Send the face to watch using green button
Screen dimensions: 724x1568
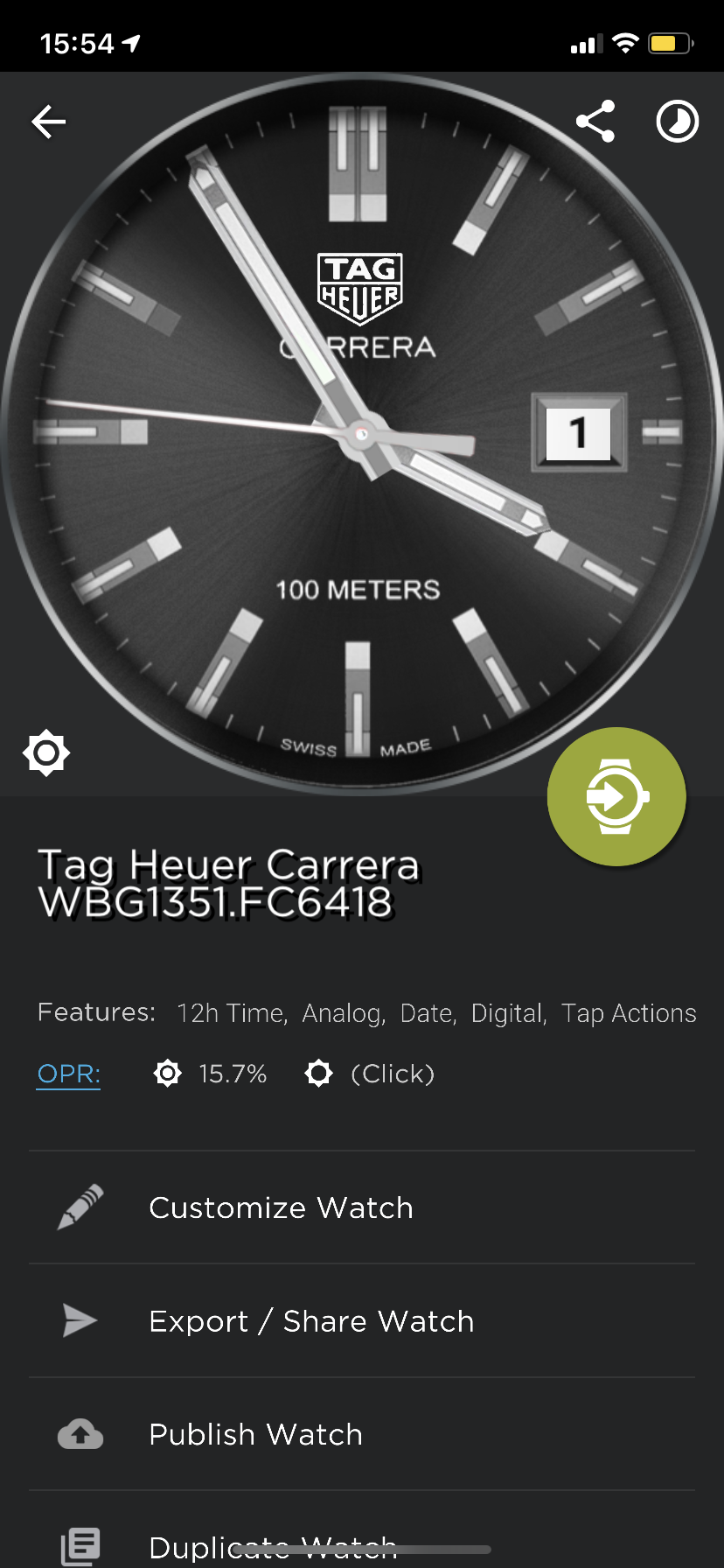[x=616, y=796]
